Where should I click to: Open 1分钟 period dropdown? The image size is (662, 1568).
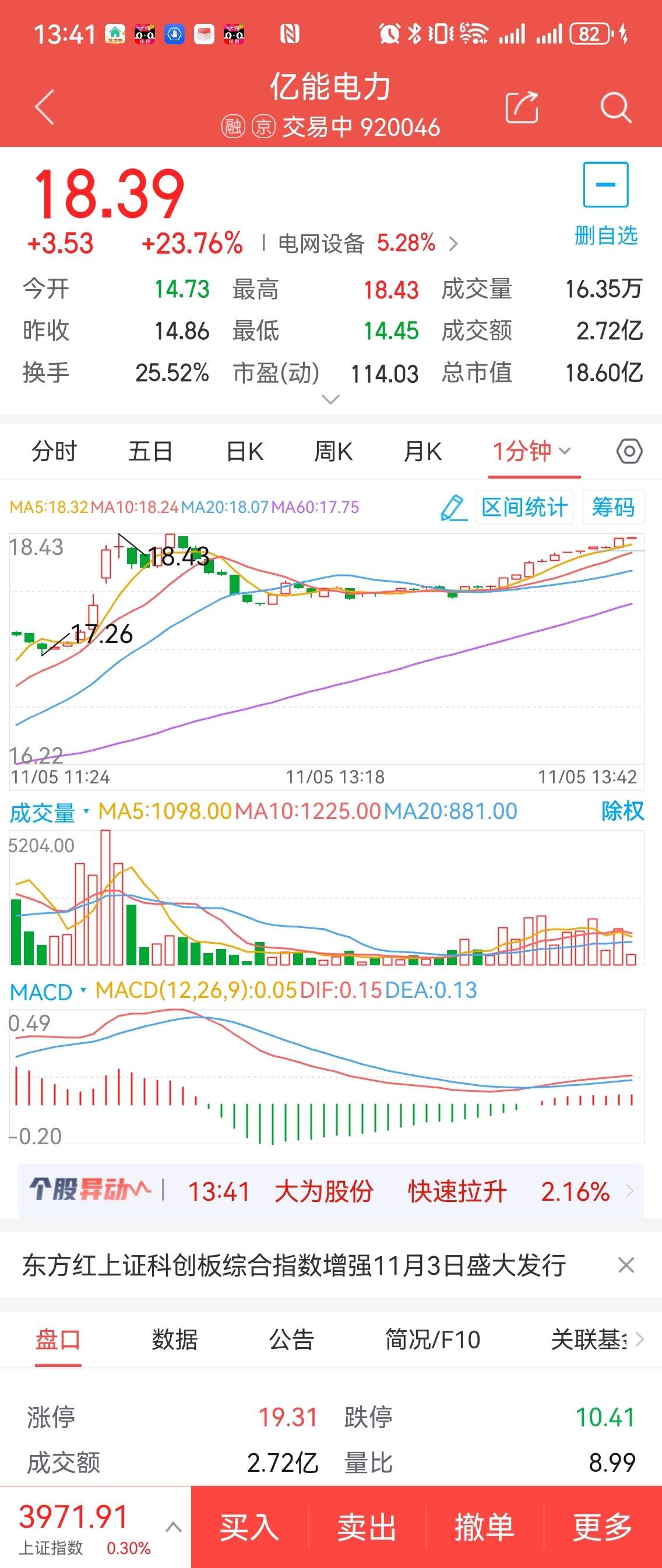click(x=532, y=452)
